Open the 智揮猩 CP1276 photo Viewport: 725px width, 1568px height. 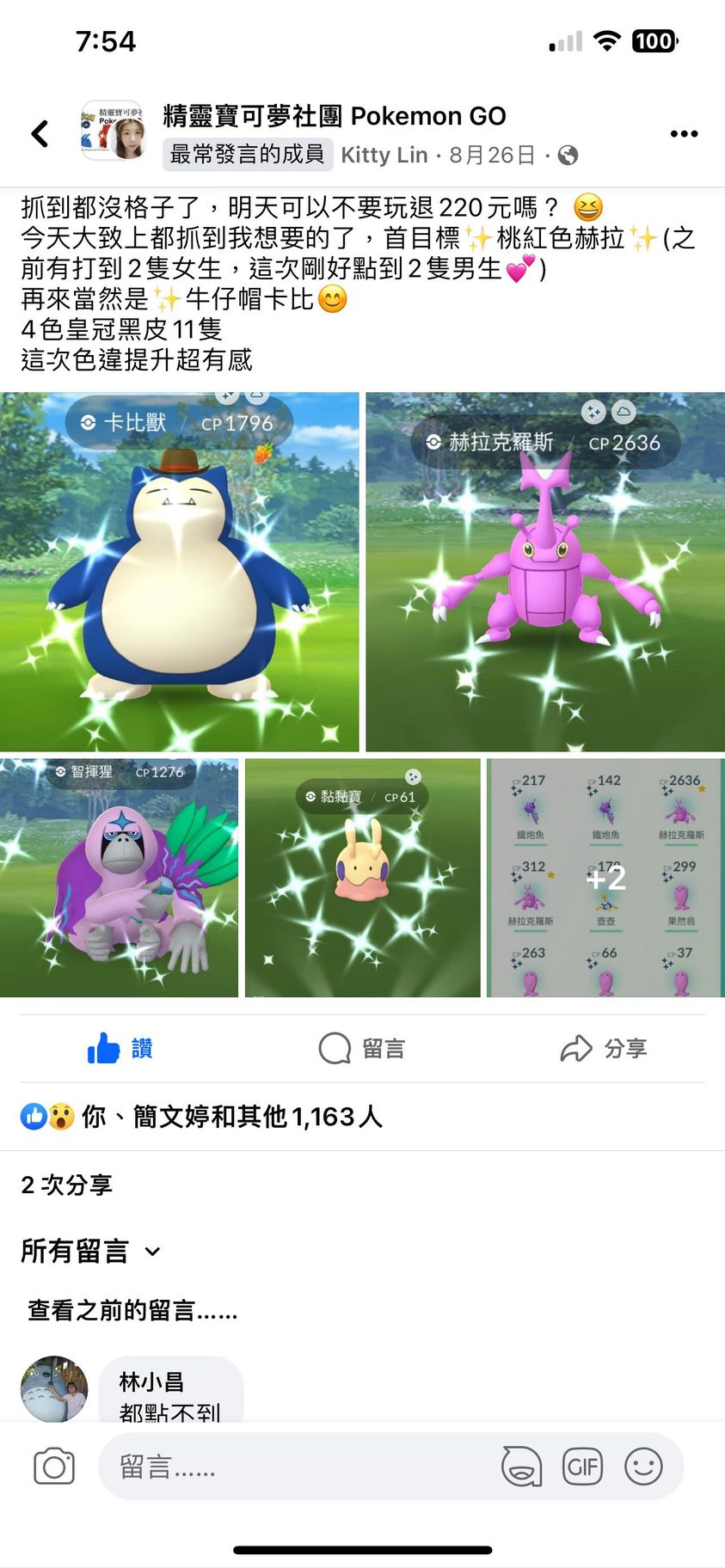[x=119, y=878]
